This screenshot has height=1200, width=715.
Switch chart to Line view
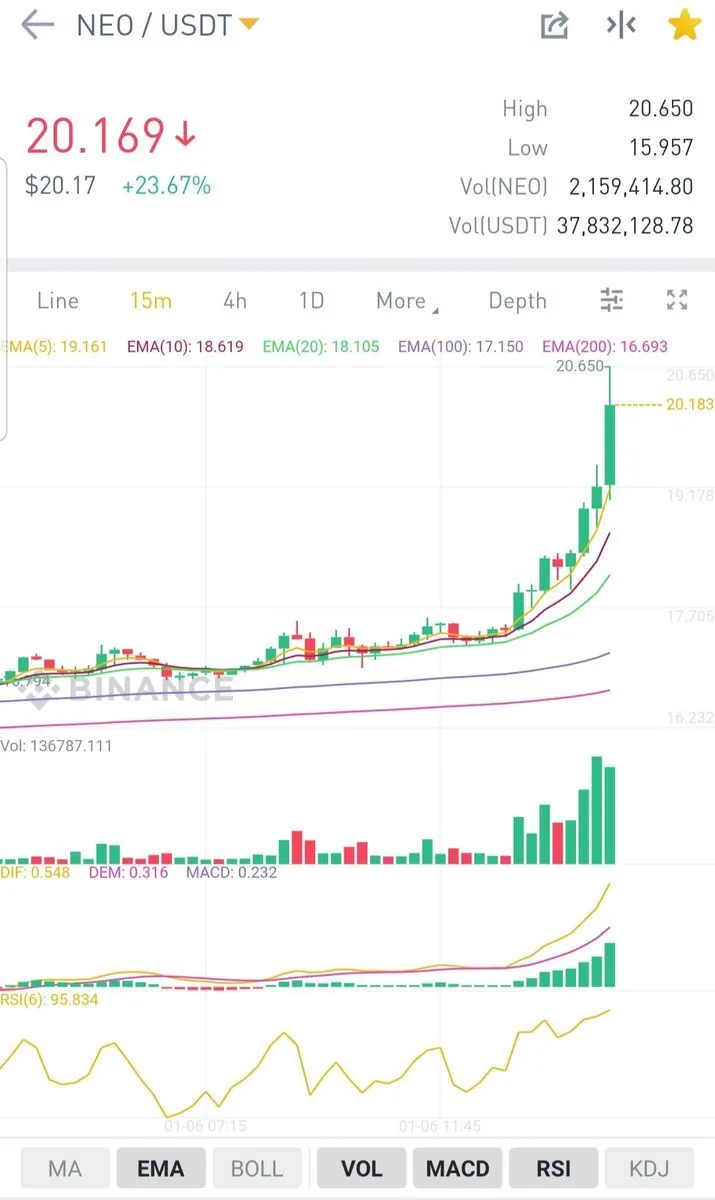[x=57, y=300]
